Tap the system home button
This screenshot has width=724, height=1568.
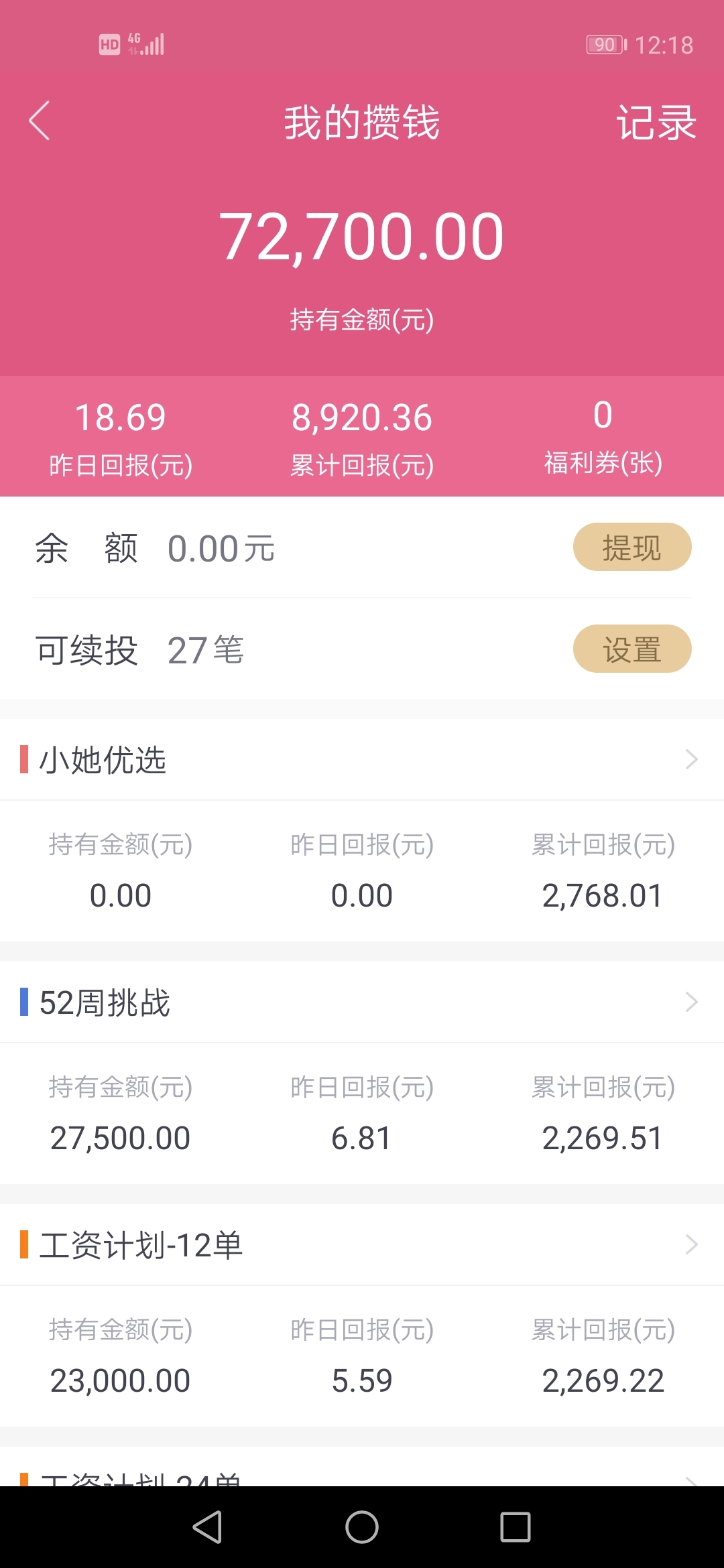pos(362,1527)
